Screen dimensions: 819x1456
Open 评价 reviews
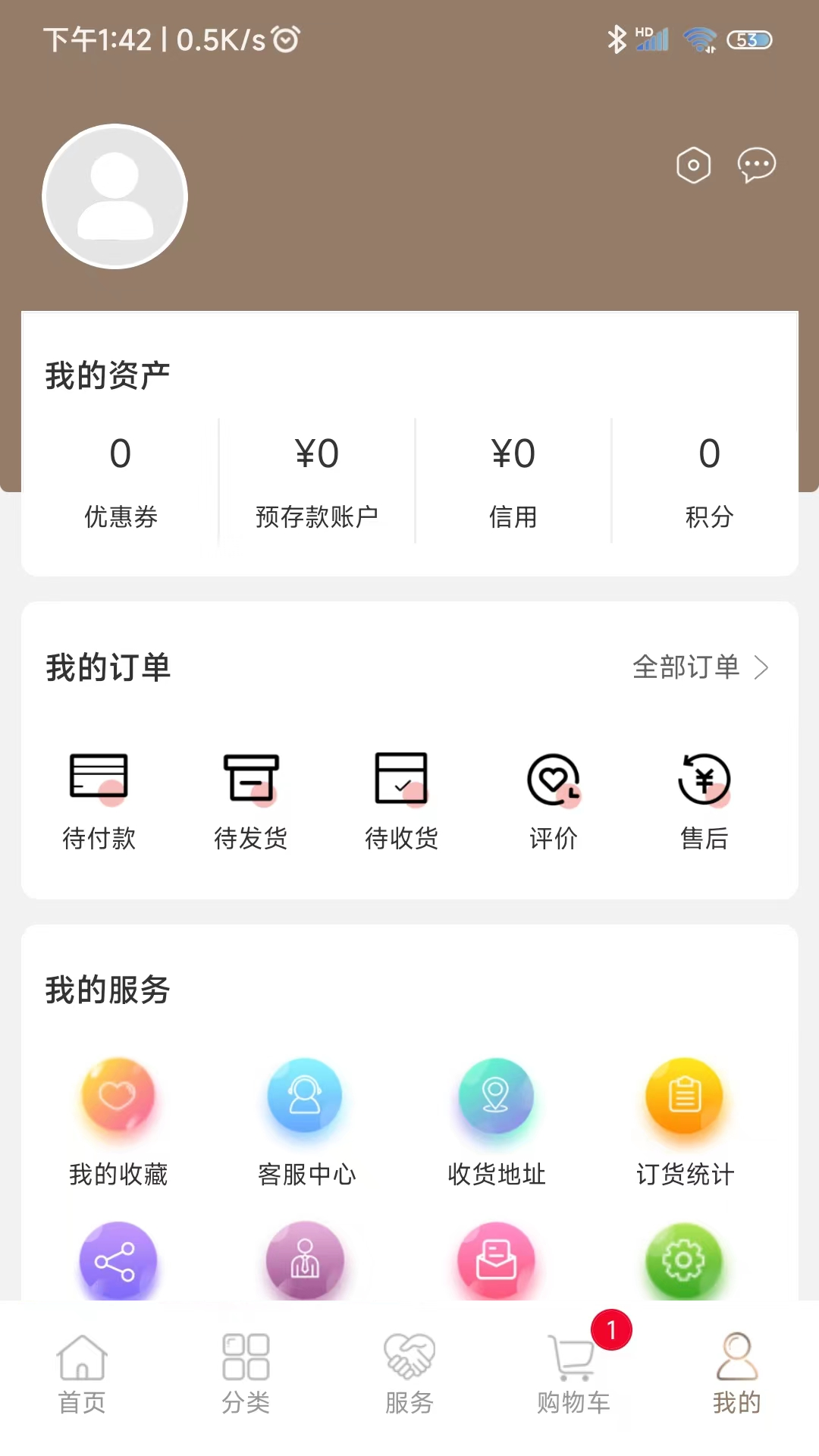point(554,801)
